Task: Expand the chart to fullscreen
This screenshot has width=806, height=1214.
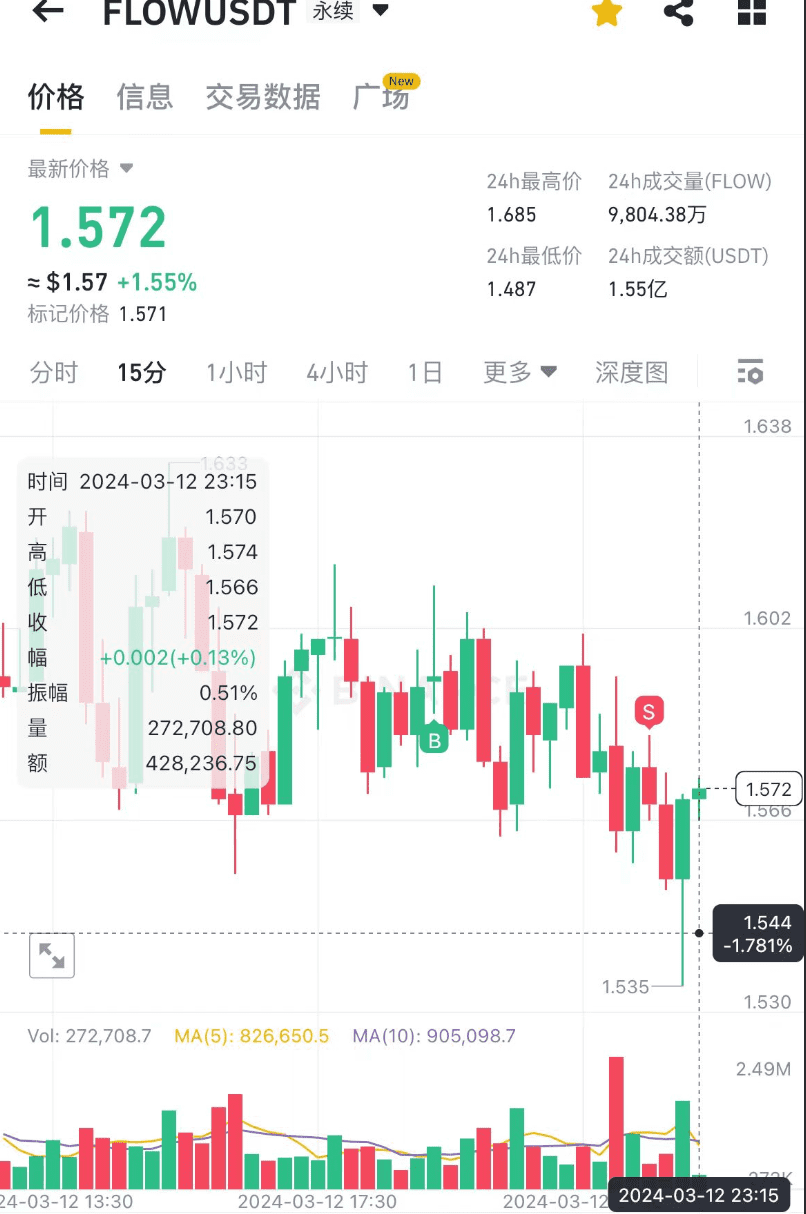Action: [x=51, y=957]
